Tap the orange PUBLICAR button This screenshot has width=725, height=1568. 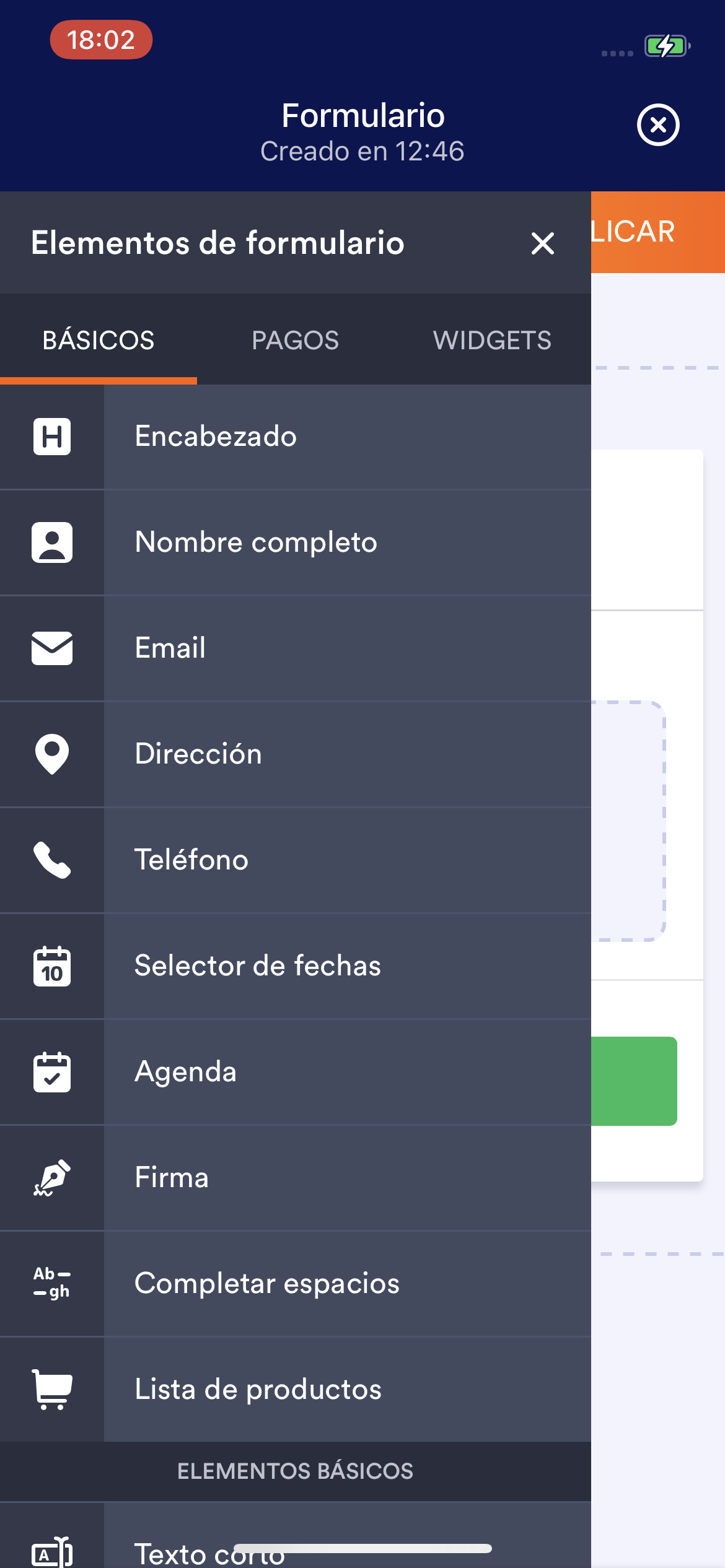pos(658,232)
